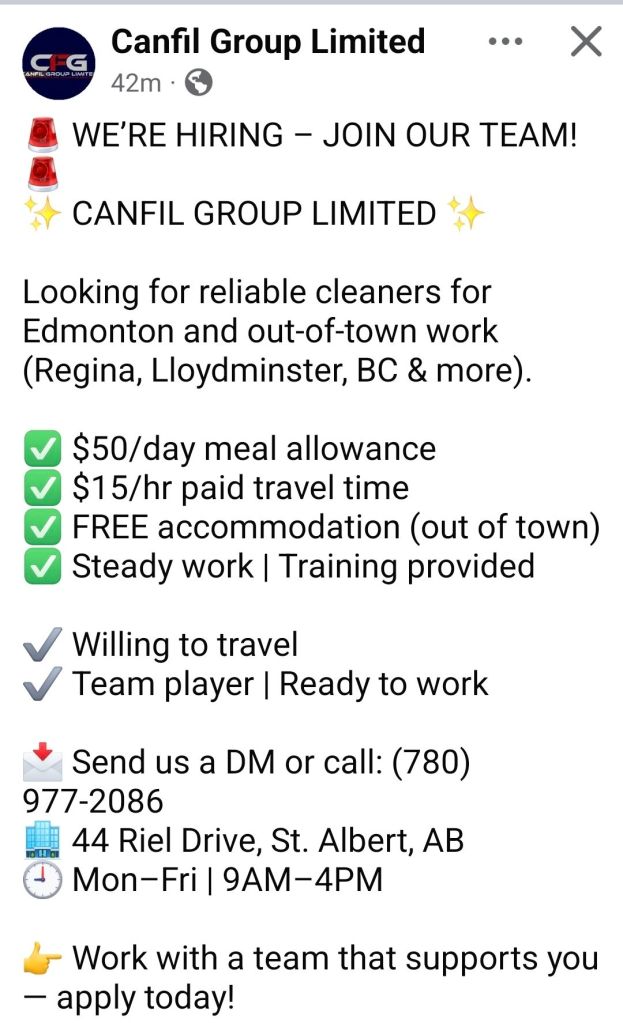Dismiss the post with the X
This screenshot has height=1023, width=623.
[585, 42]
